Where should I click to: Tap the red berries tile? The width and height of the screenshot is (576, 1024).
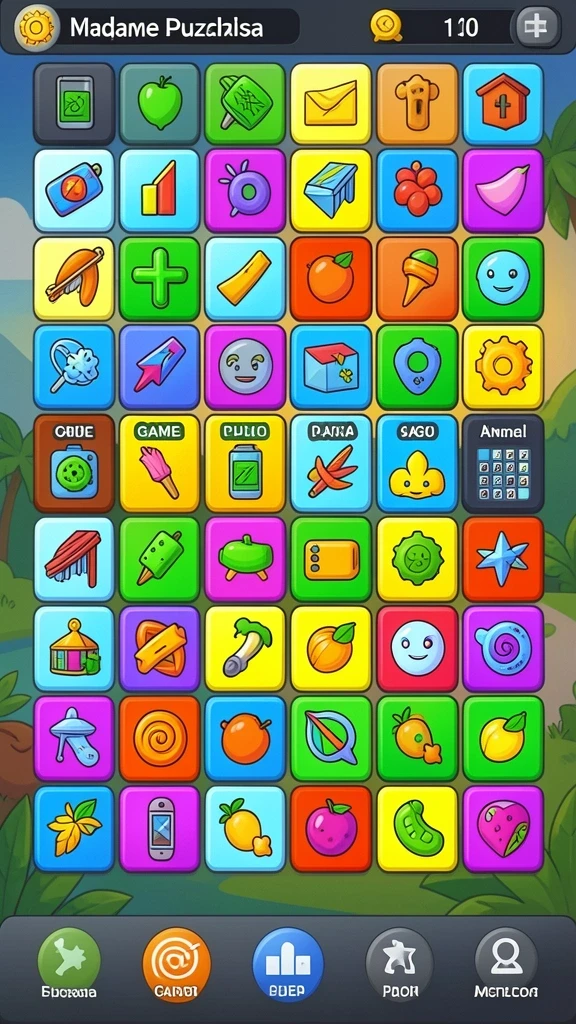[x=417, y=190]
